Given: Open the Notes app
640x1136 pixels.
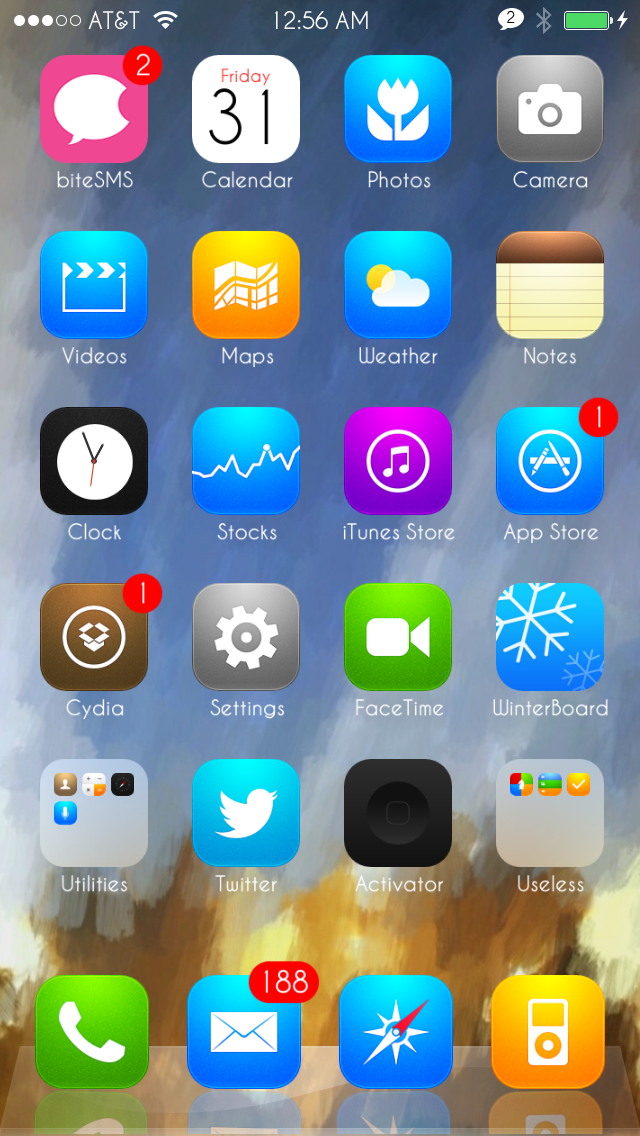Looking at the screenshot, I should pos(550,285).
